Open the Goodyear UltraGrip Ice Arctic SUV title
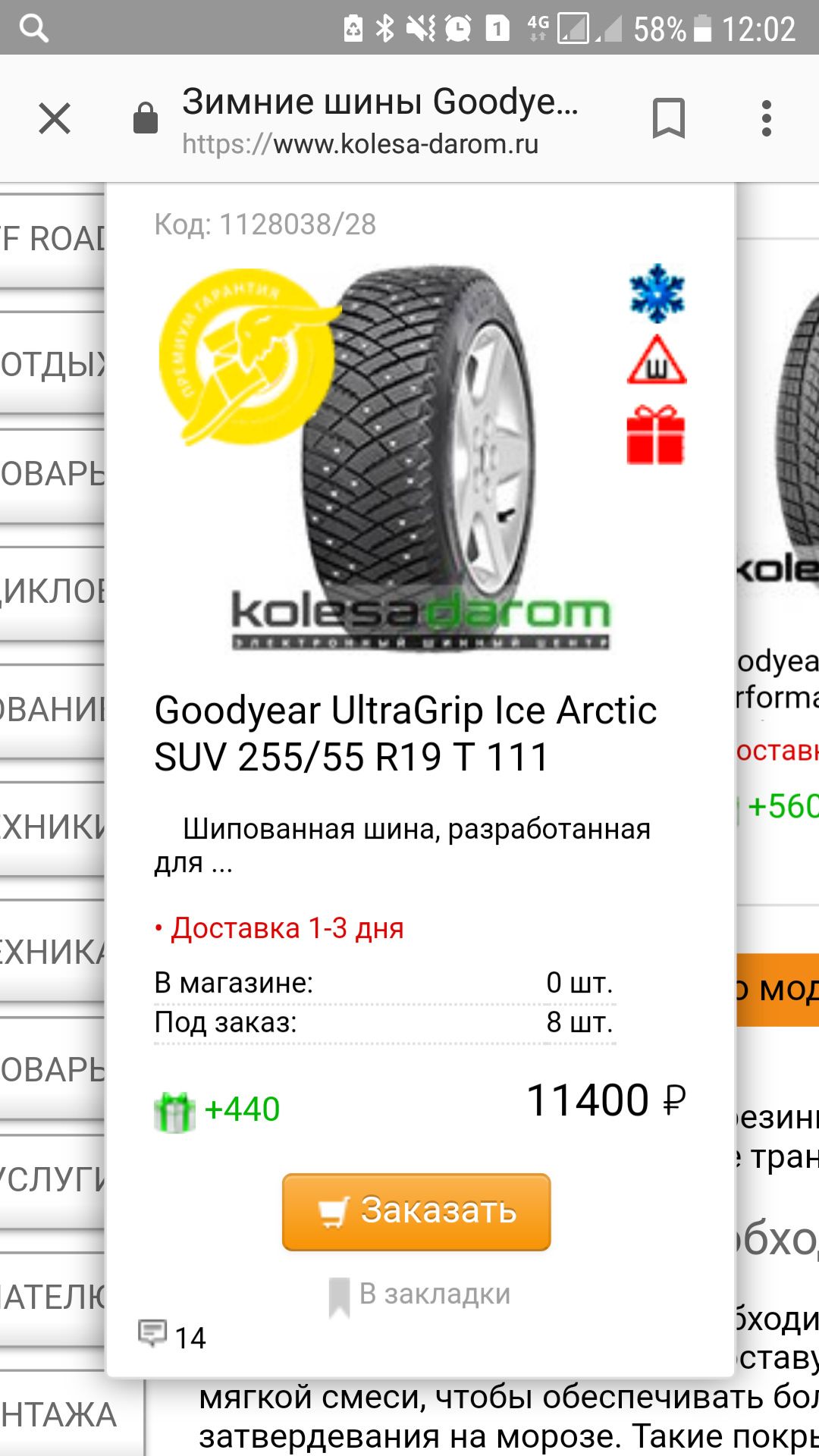Viewport: 819px width, 1456px height. click(x=406, y=733)
